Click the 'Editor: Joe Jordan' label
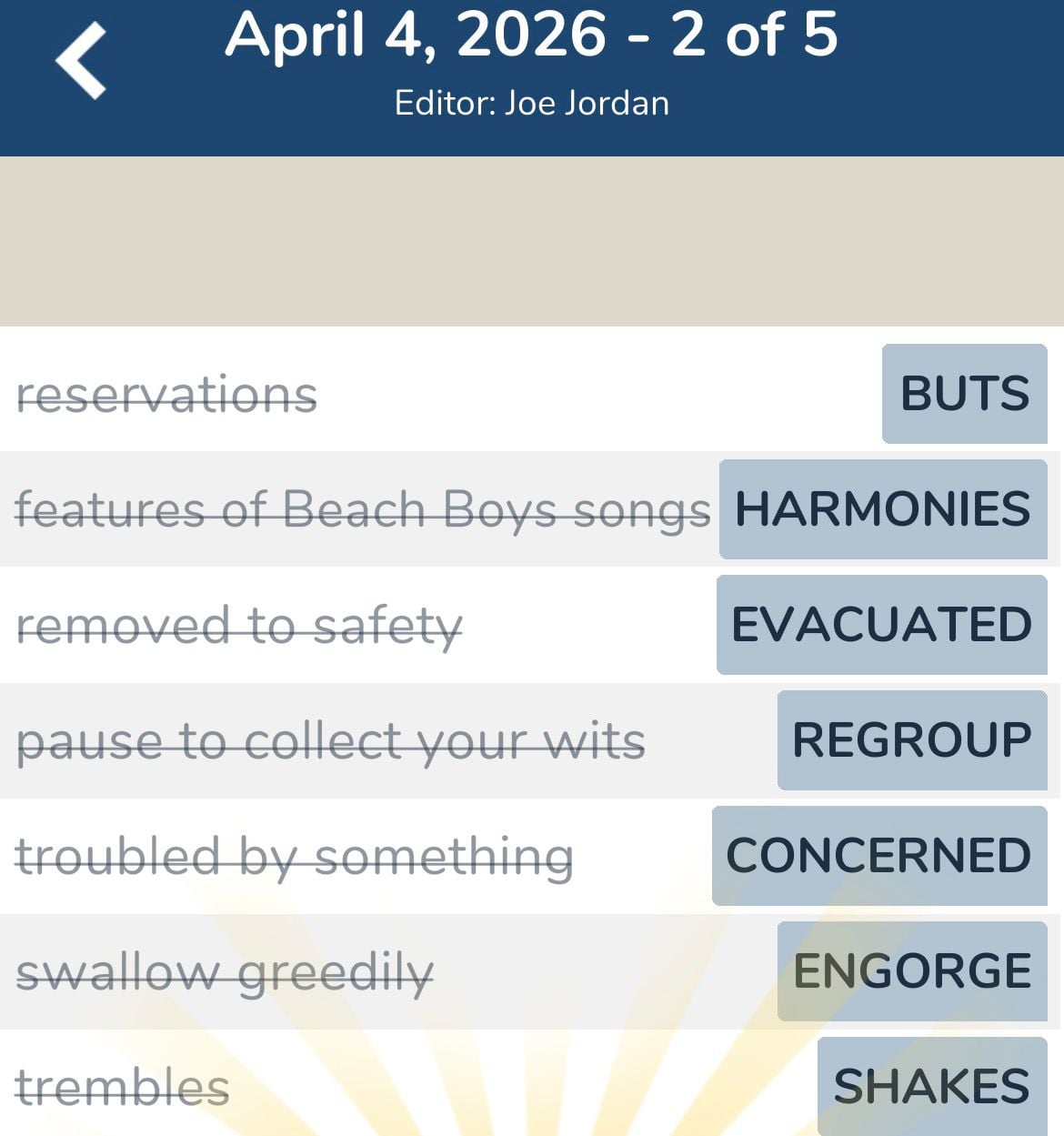Image resolution: width=1064 pixels, height=1136 pixels. point(532,103)
